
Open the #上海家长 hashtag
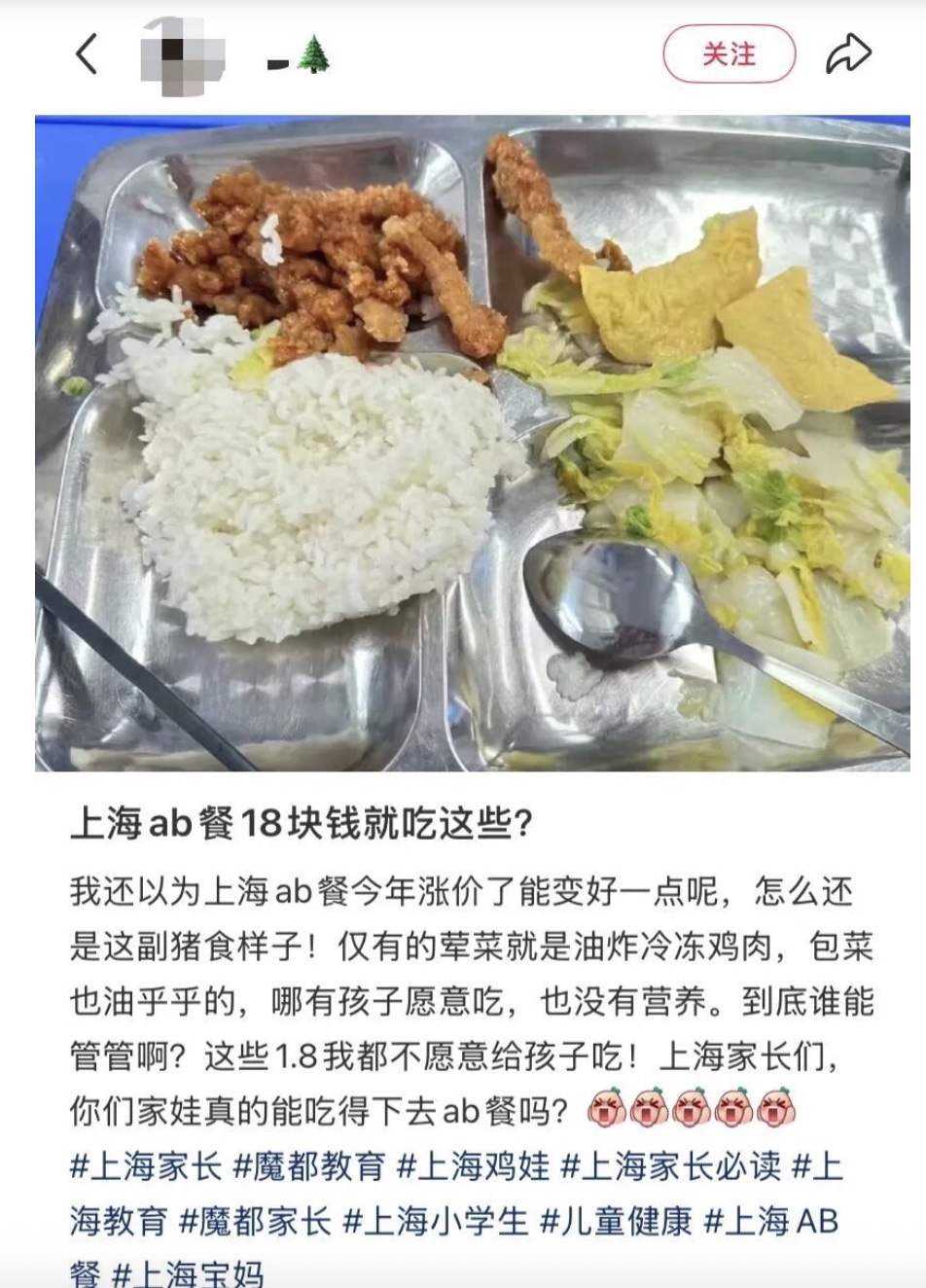point(146,1166)
